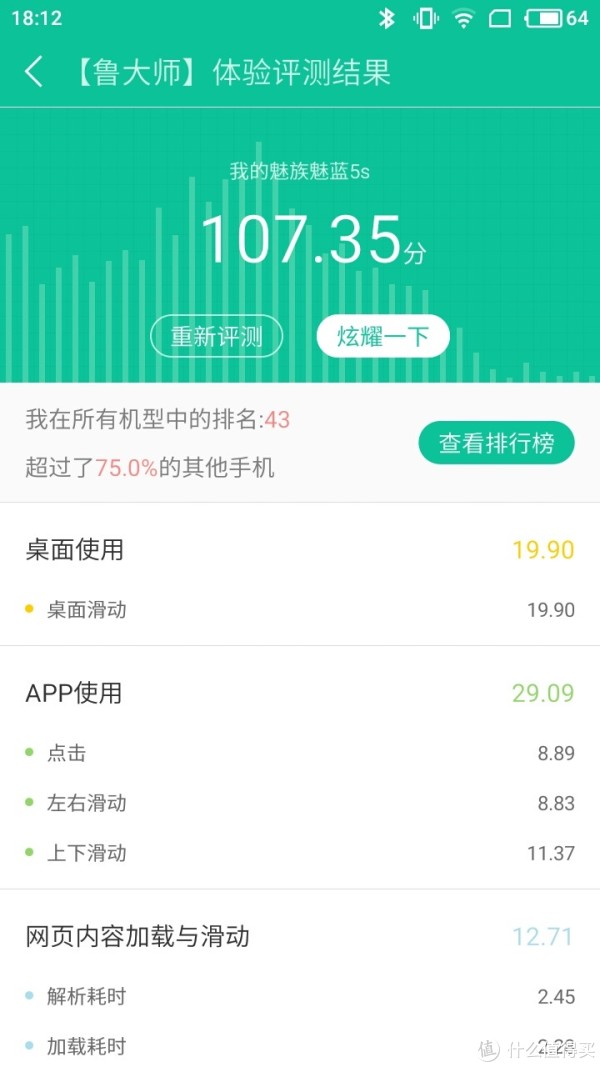The height and width of the screenshot is (1067, 600).
Task: Open the 查看排行榜 ranking list
Action: tap(497, 443)
